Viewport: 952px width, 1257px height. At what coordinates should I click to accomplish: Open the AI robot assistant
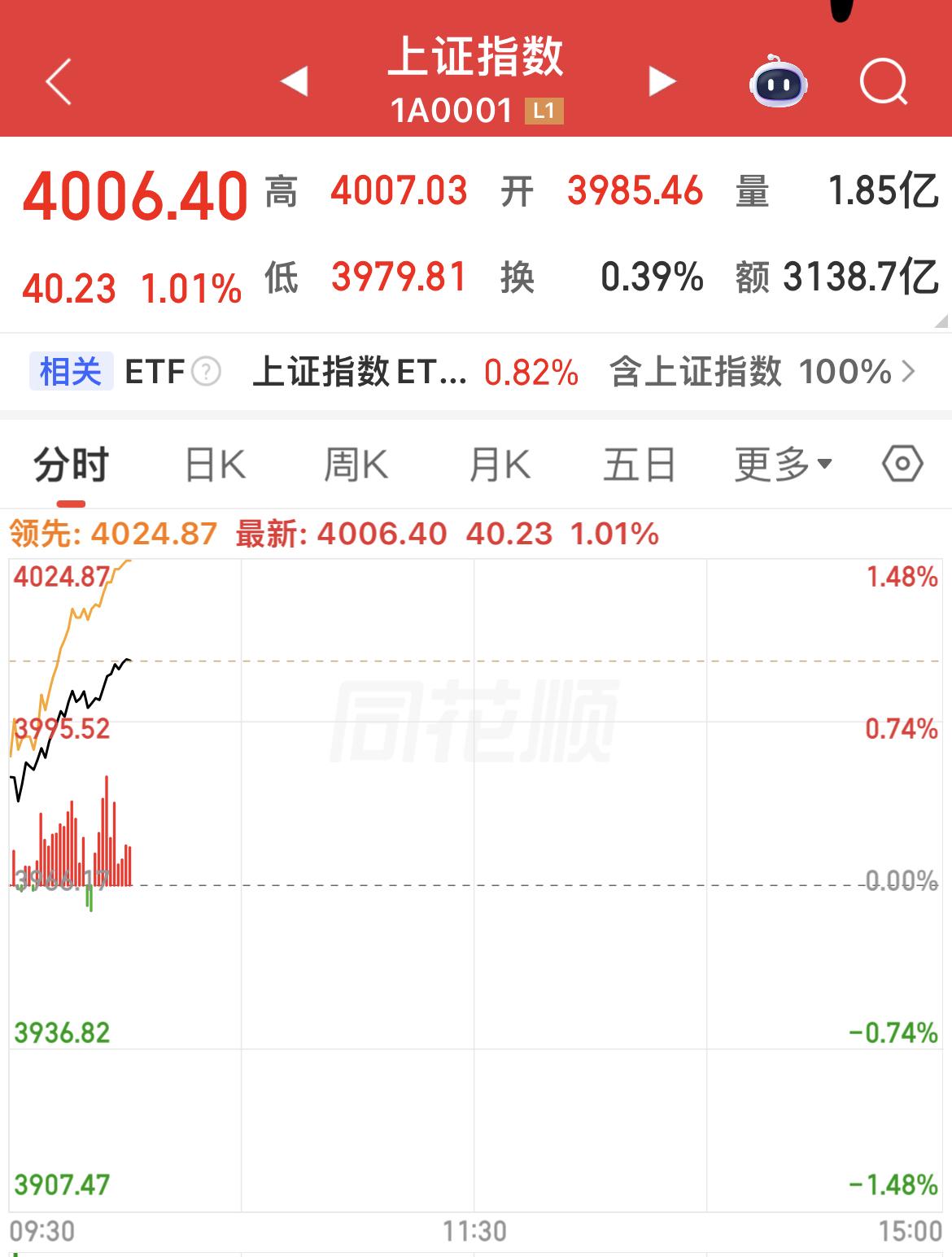pyautogui.click(x=780, y=81)
